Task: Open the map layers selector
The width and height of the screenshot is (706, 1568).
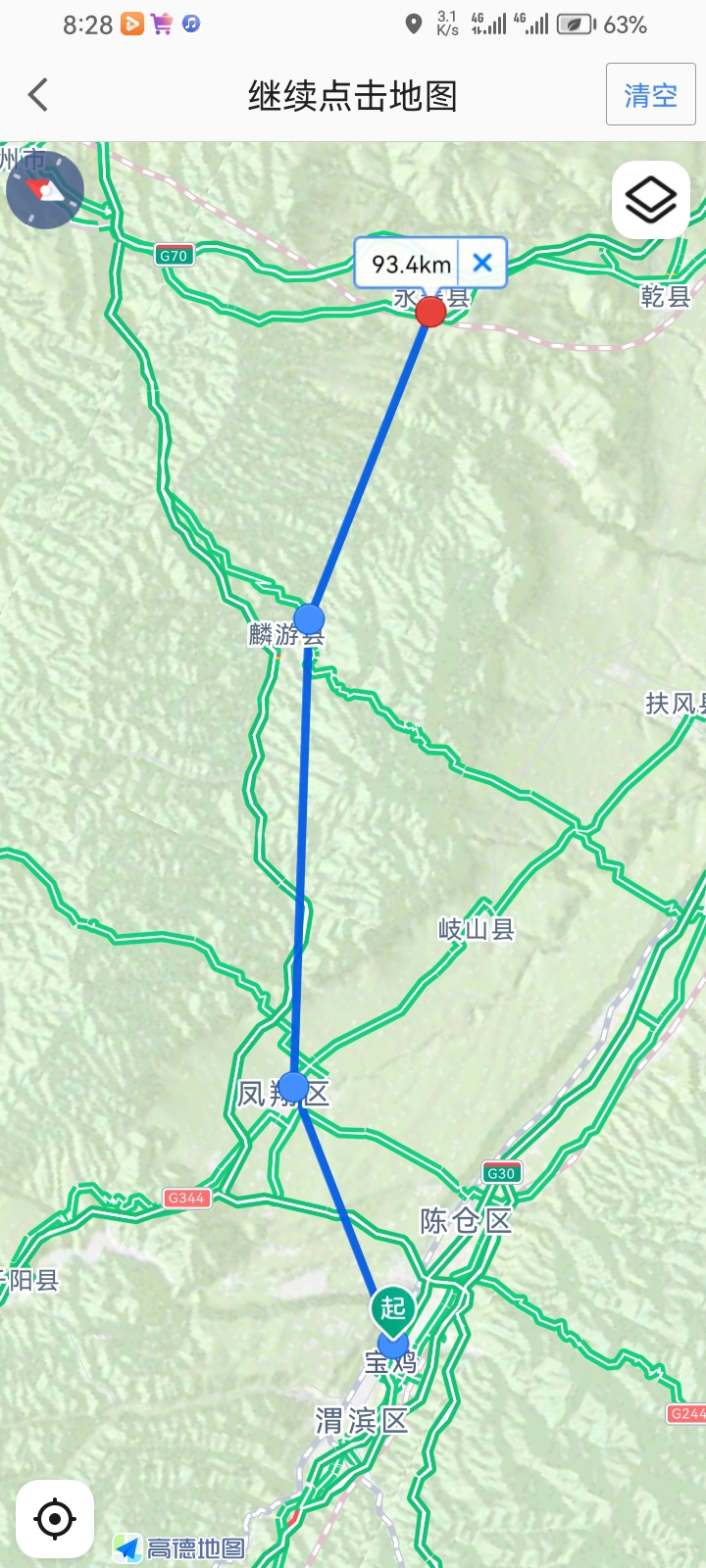Action: 651,200
